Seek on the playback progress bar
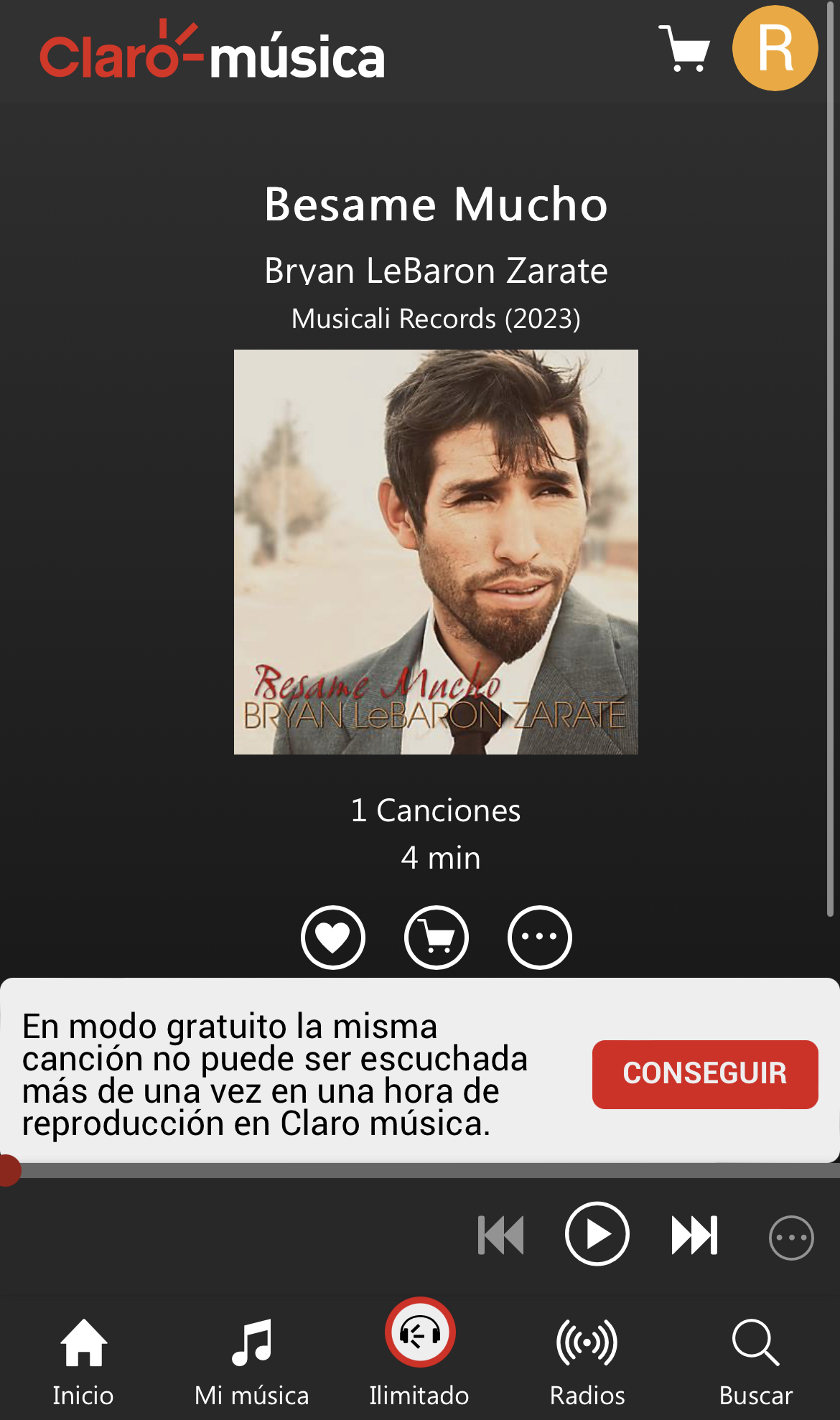 pos(420,1171)
